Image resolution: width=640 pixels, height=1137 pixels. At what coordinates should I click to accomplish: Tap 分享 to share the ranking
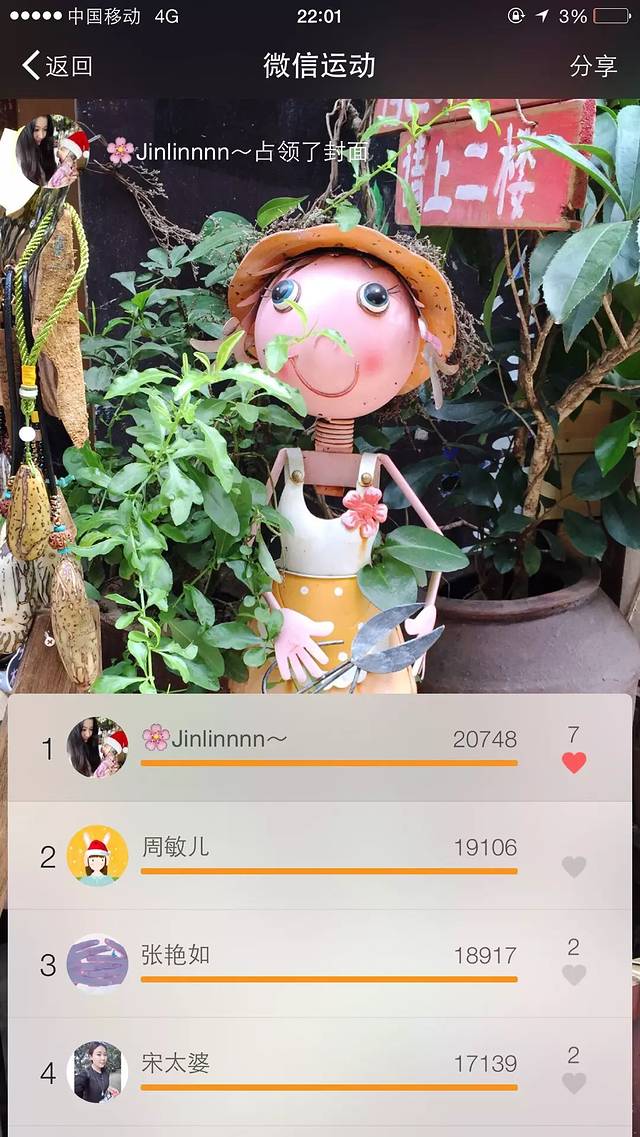pos(593,66)
